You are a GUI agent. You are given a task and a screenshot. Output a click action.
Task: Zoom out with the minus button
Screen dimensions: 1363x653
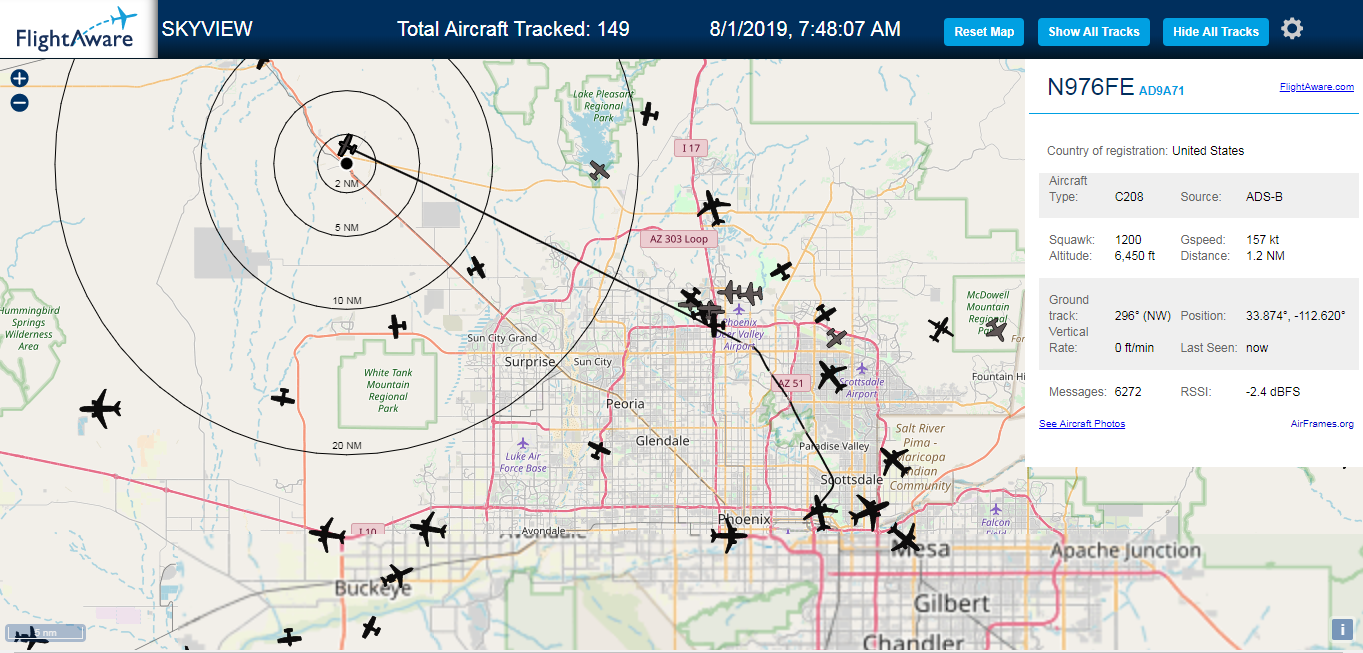(x=19, y=102)
